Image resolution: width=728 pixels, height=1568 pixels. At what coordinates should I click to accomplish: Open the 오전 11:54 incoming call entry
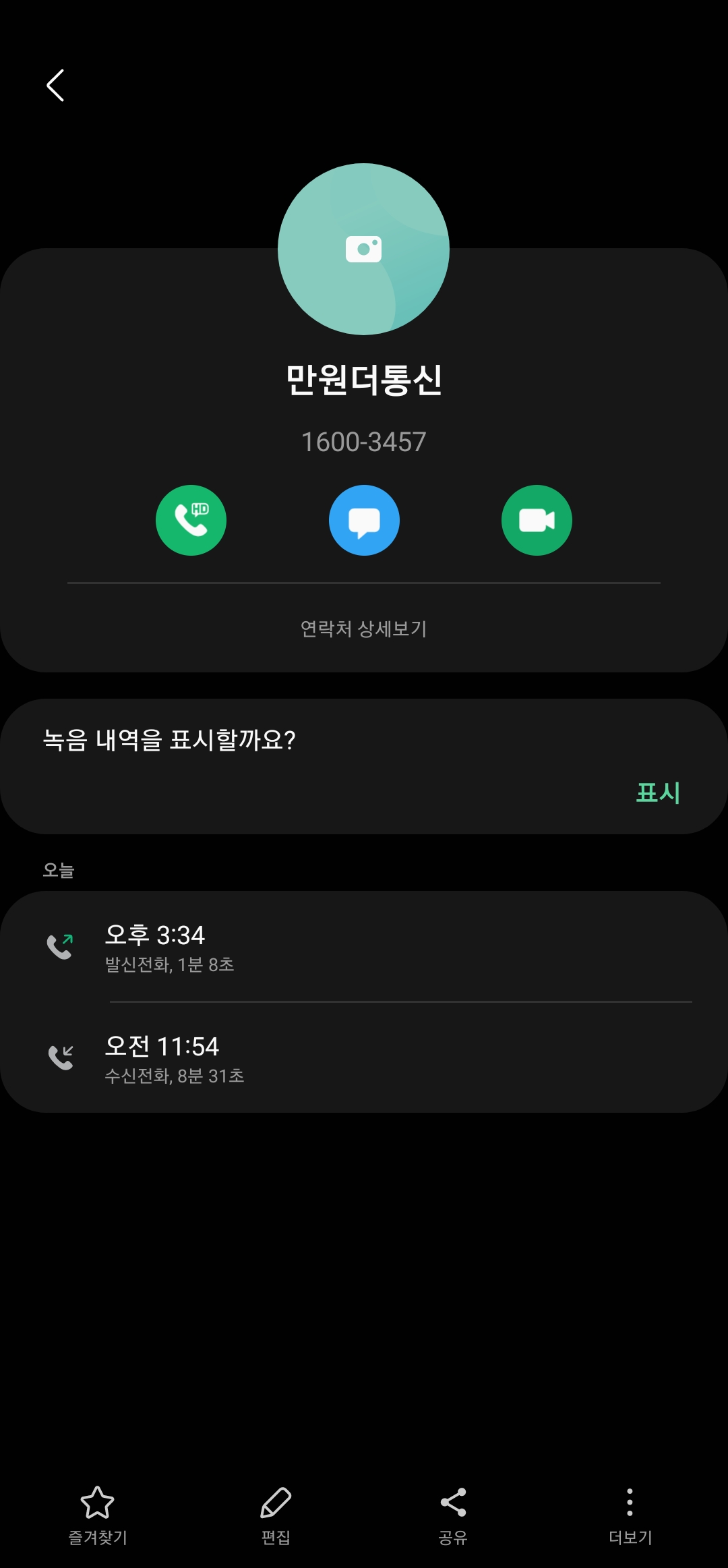click(364, 1058)
